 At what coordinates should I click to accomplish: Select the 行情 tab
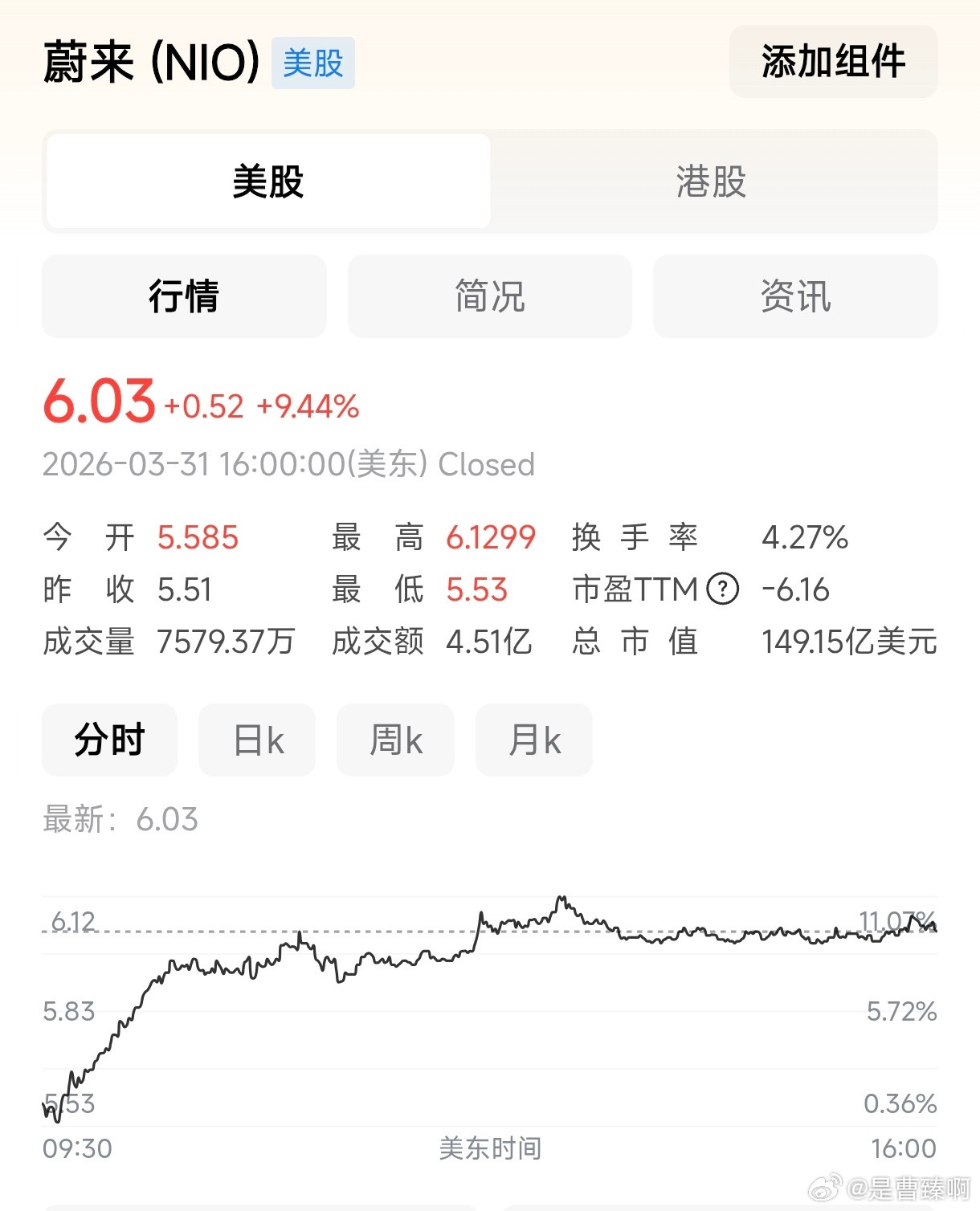184,296
